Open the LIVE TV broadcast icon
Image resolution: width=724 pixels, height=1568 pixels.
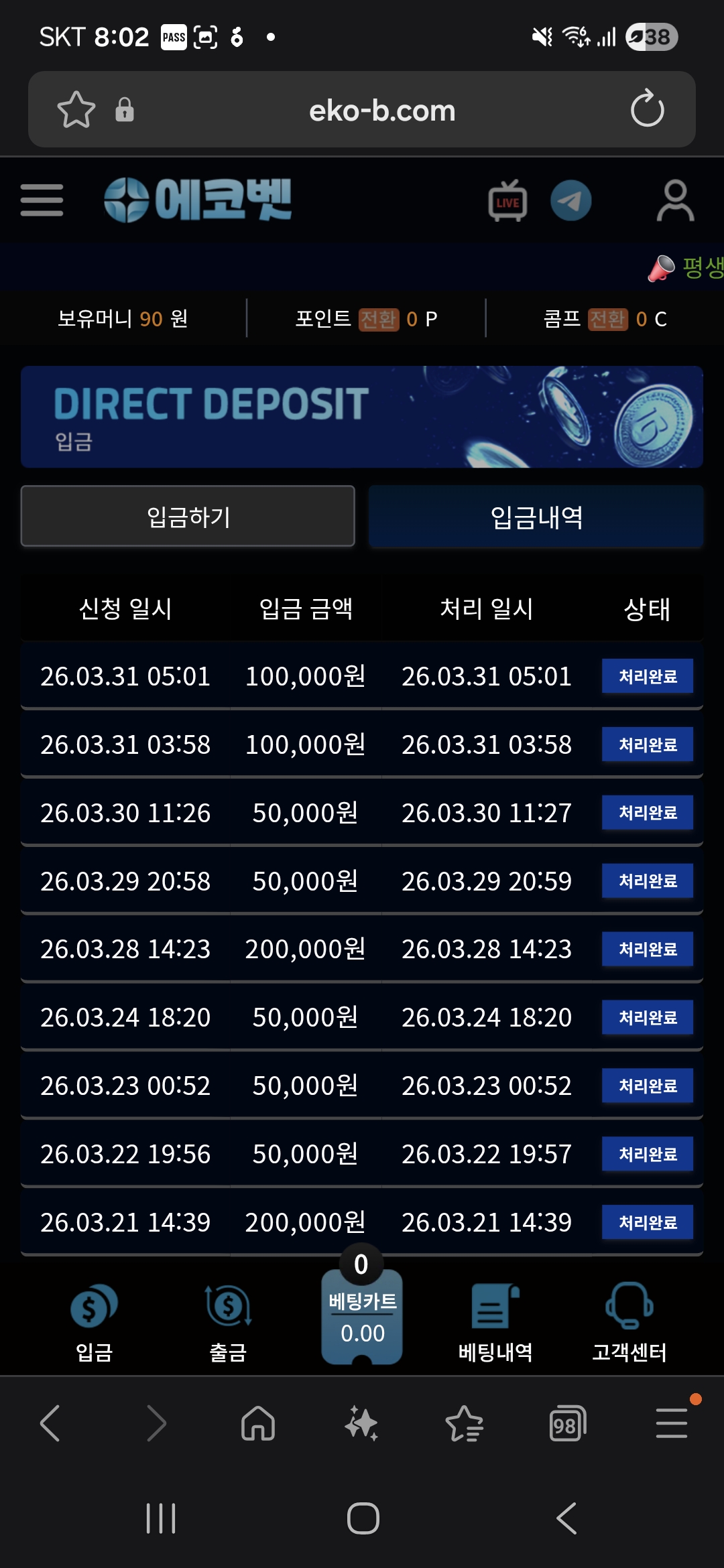506,199
